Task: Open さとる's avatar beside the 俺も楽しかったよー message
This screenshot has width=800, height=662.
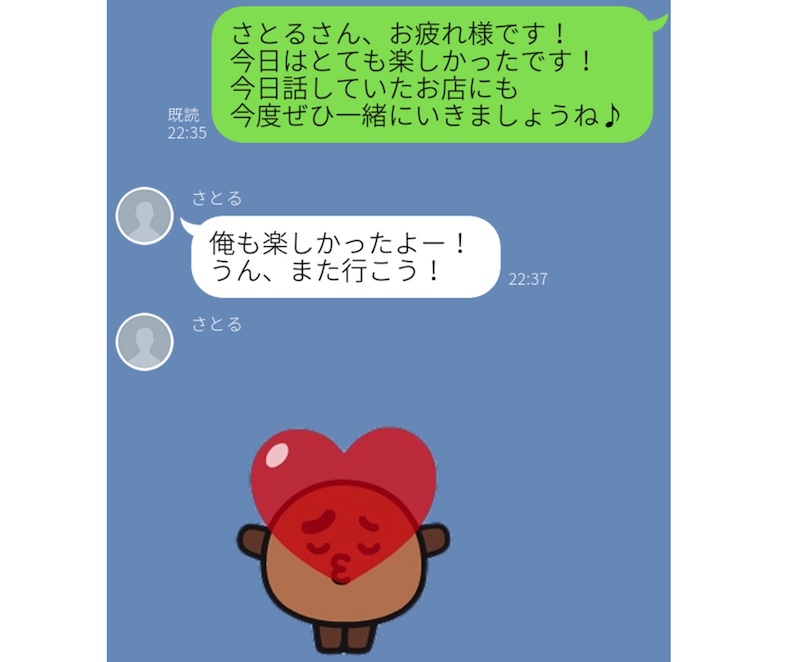Action: (145, 215)
